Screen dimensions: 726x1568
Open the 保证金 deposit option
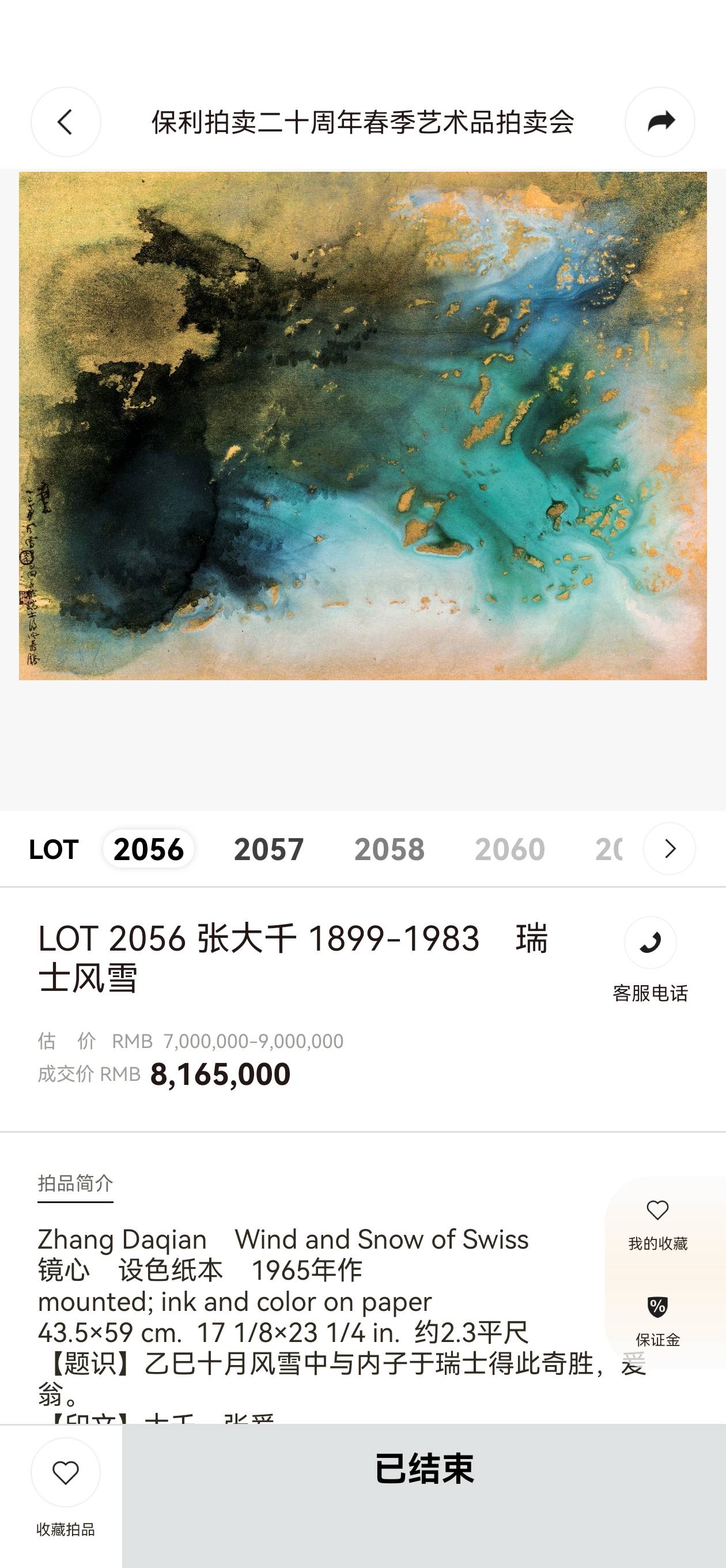[x=658, y=1321]
